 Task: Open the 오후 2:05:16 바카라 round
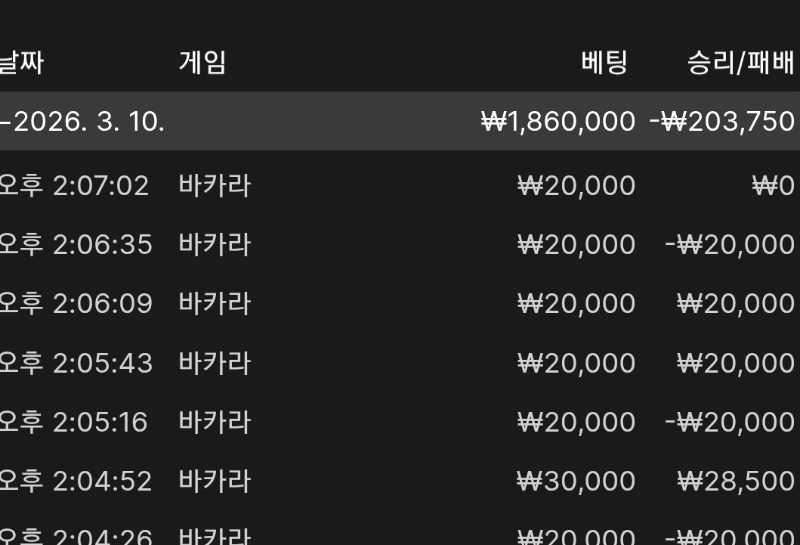pos(398,422)
